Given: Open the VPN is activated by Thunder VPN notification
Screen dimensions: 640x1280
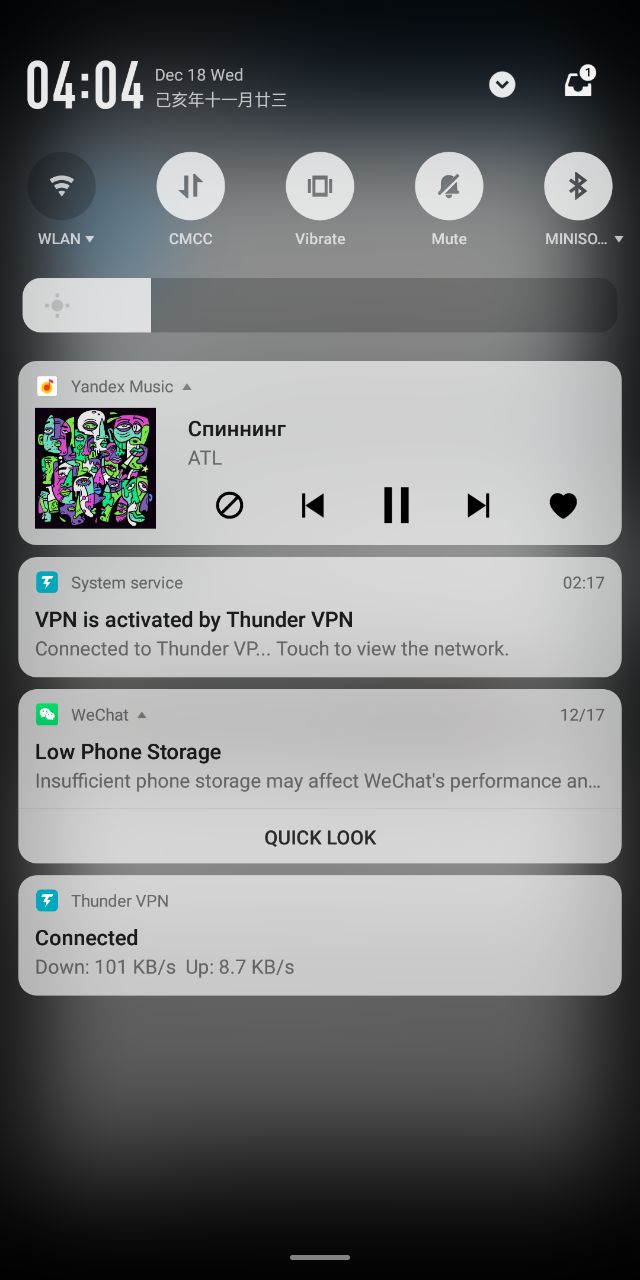Looking at the screenshot, I should click(320, 617).
